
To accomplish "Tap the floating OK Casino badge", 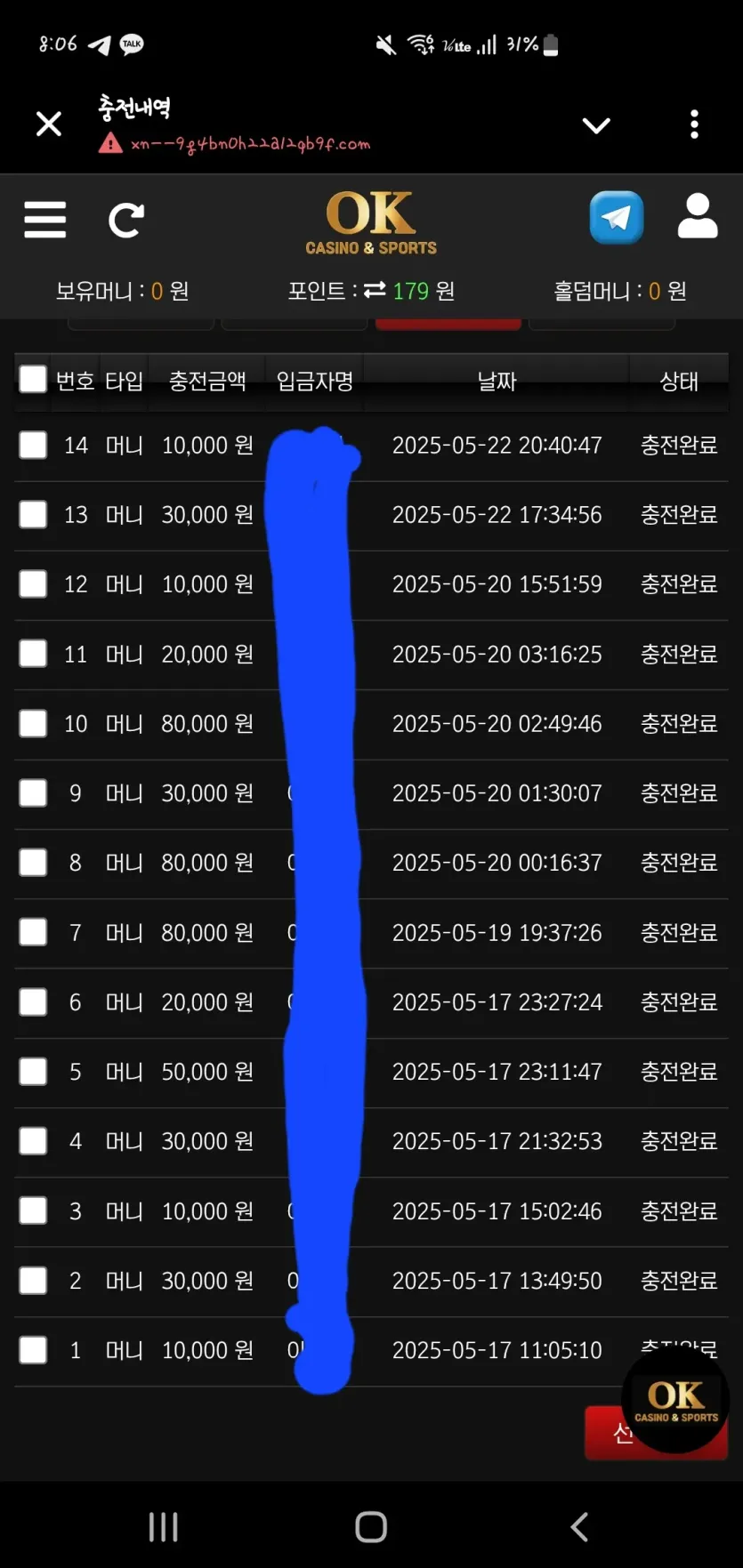I will pyautogui.click(x=675, y=1399).
